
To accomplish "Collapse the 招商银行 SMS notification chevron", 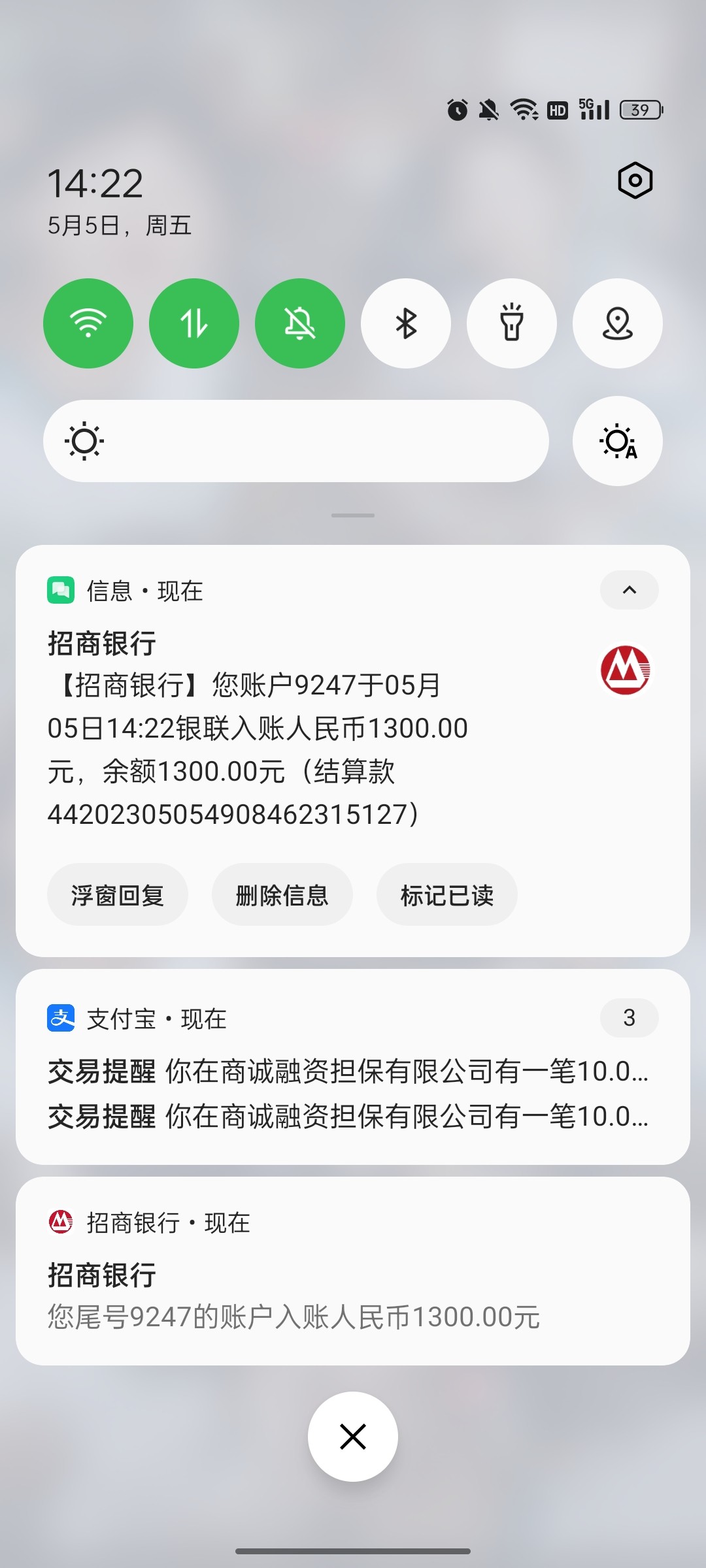I will (x=629, y=590).
